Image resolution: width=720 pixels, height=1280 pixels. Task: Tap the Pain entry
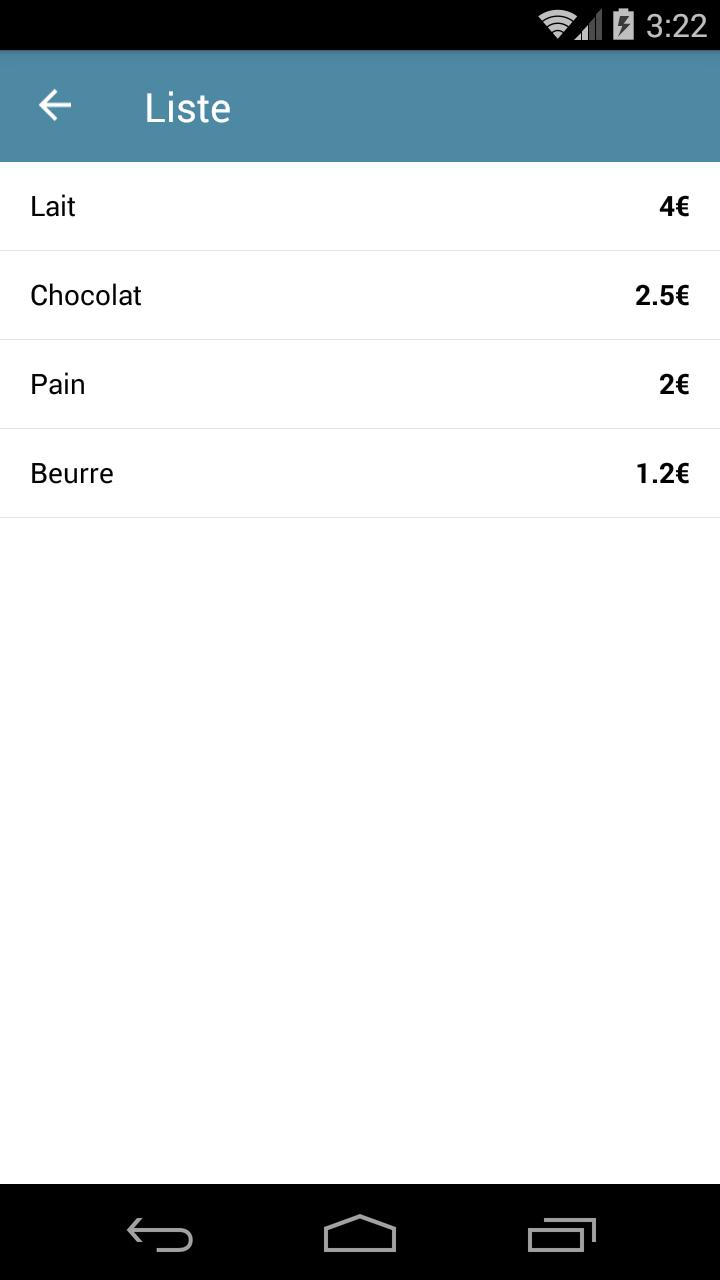[360, 385]
